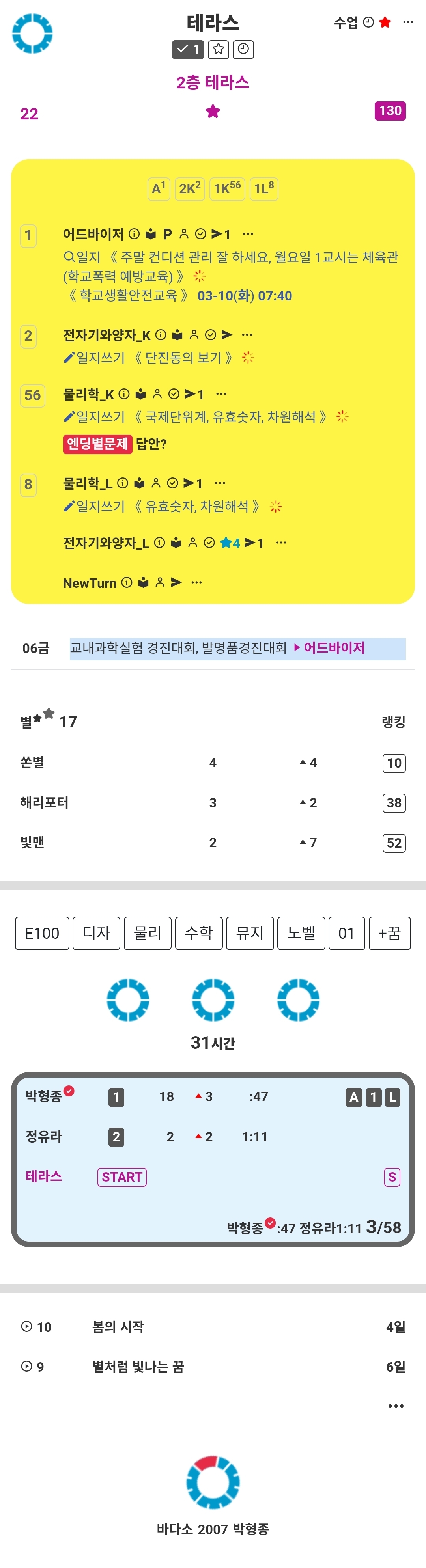Tap the S button in the blue card
Screen dimensions: 426x1568
392,1176
